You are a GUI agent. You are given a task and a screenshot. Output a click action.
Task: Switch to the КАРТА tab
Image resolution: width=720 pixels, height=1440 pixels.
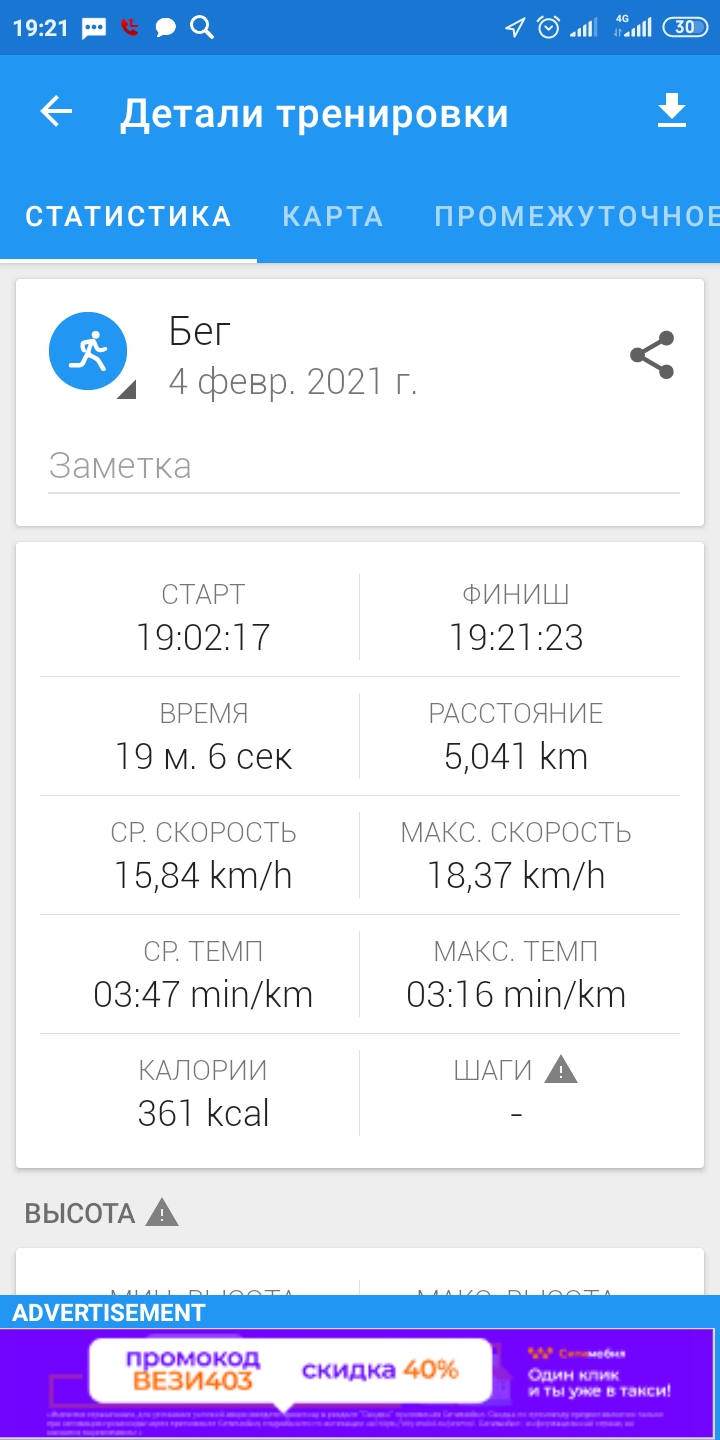click(x=333, y=216)
